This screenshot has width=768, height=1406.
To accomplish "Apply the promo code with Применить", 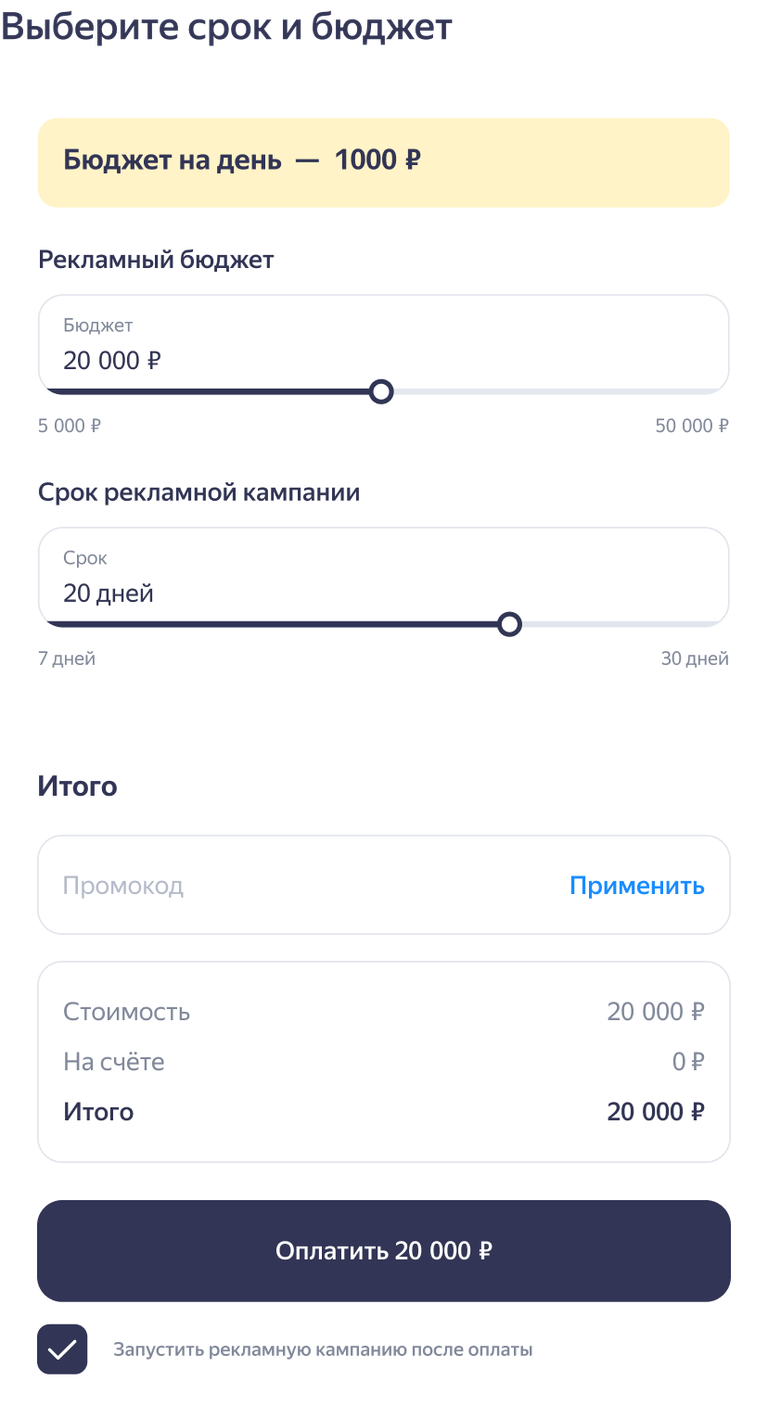I will pyautogui.click(x=637, y=886).
